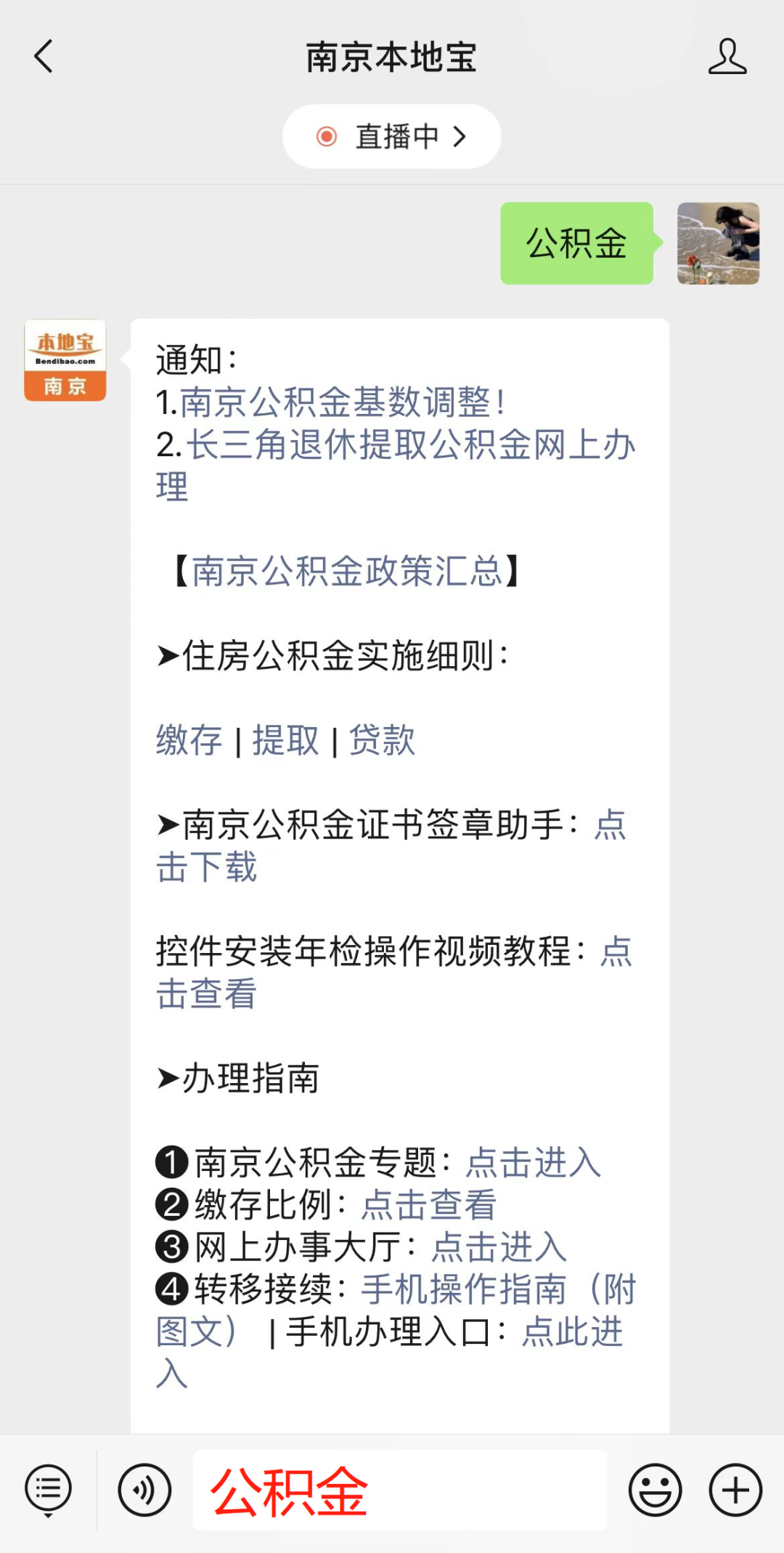Screen dimensions: 784x1553
Task: Tap 提取 link in the message
Action: [284, 741]
